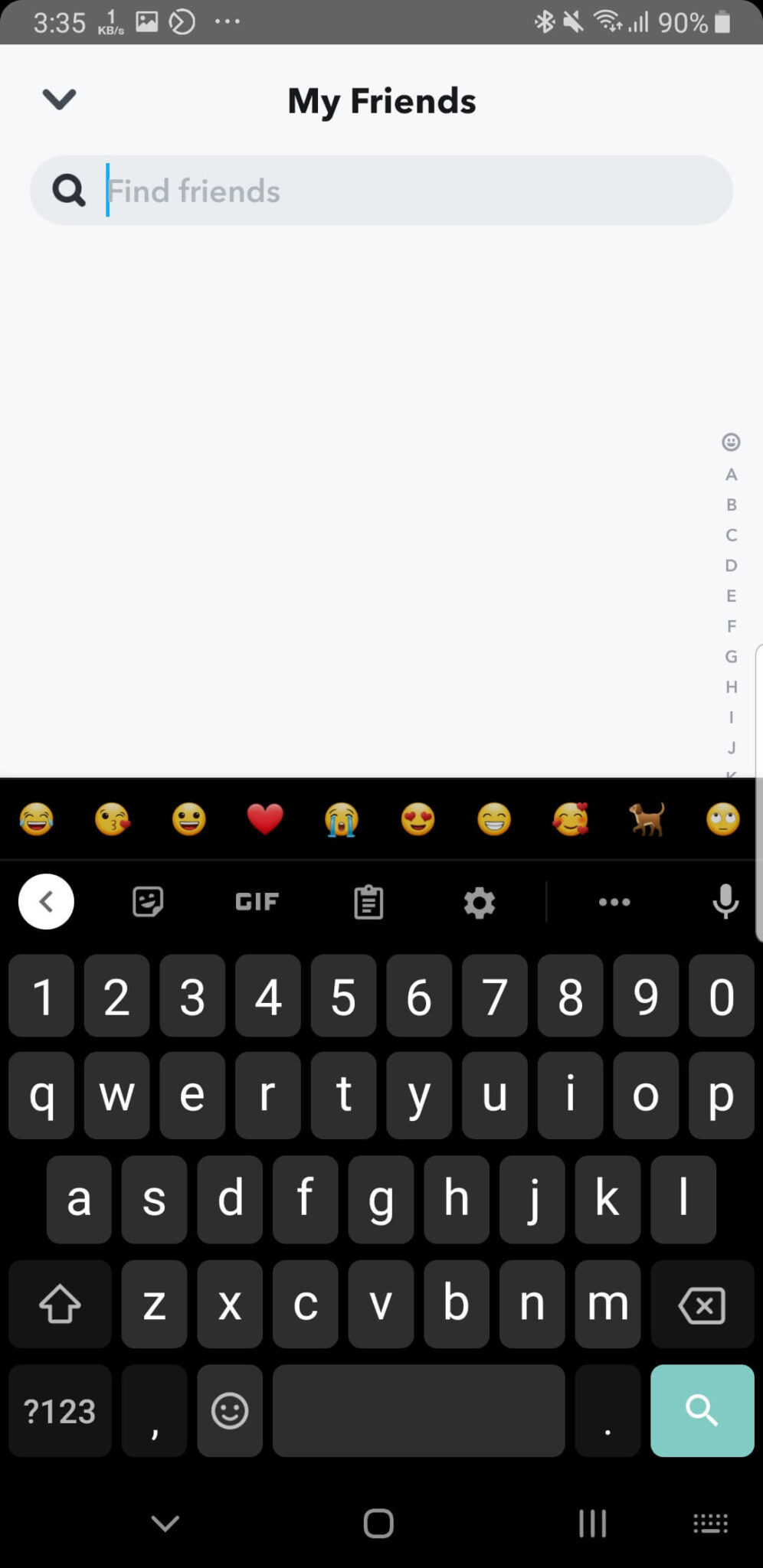Insert the crying face emoji suggestion
The image size is (763, 1568).
coord(341,819)
